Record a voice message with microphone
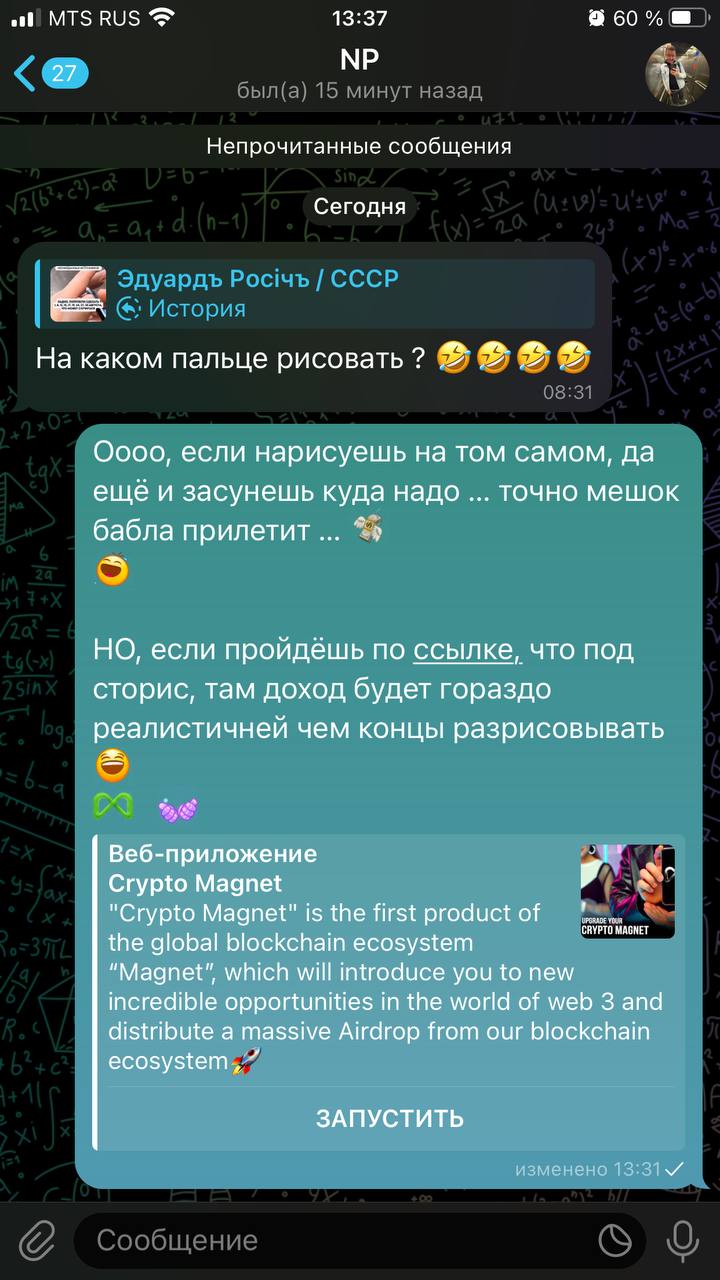Image resolution: width=720 pixels, height=1280 pixels. tap(683, 1241)
